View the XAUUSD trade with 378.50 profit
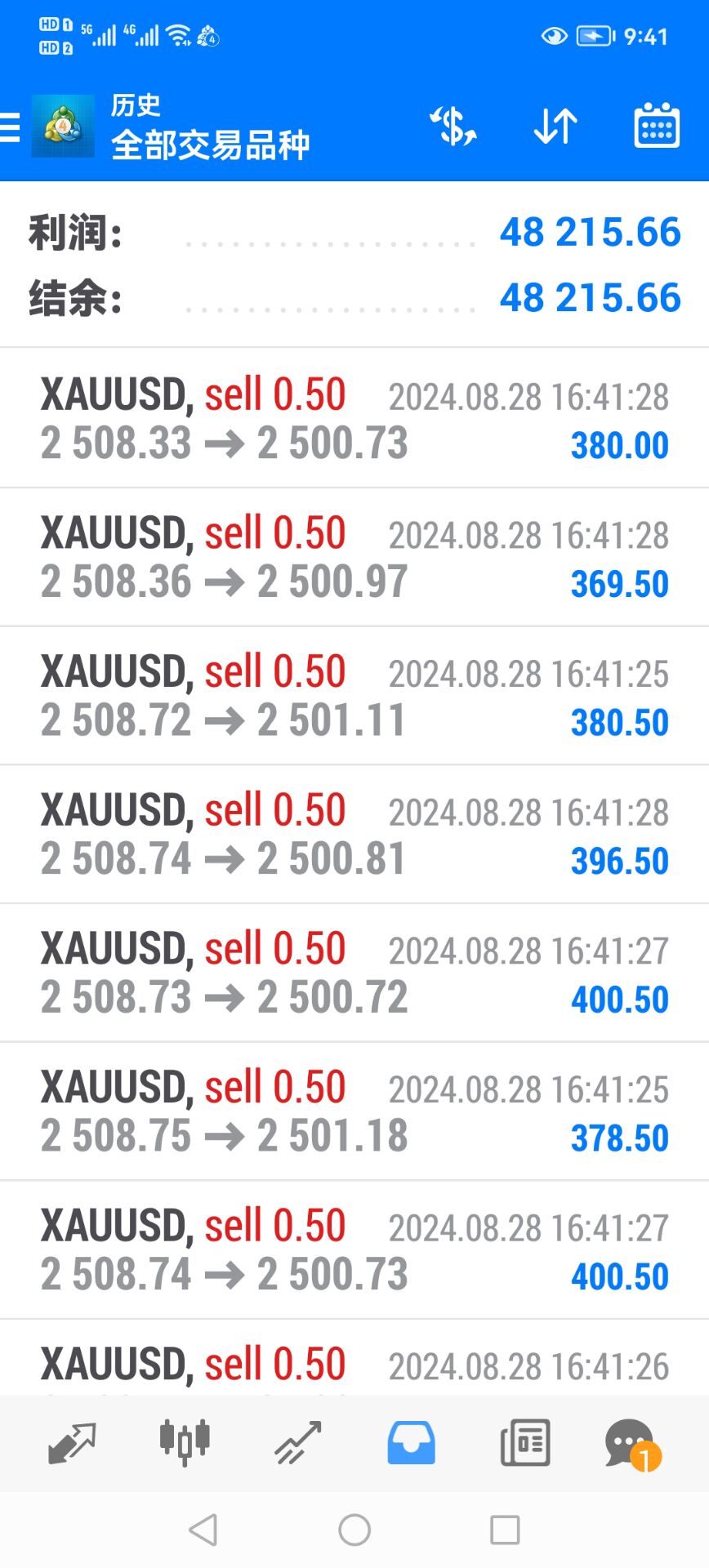The height and width of the screenshot is (1568, 709). [x=354, y=1111]
